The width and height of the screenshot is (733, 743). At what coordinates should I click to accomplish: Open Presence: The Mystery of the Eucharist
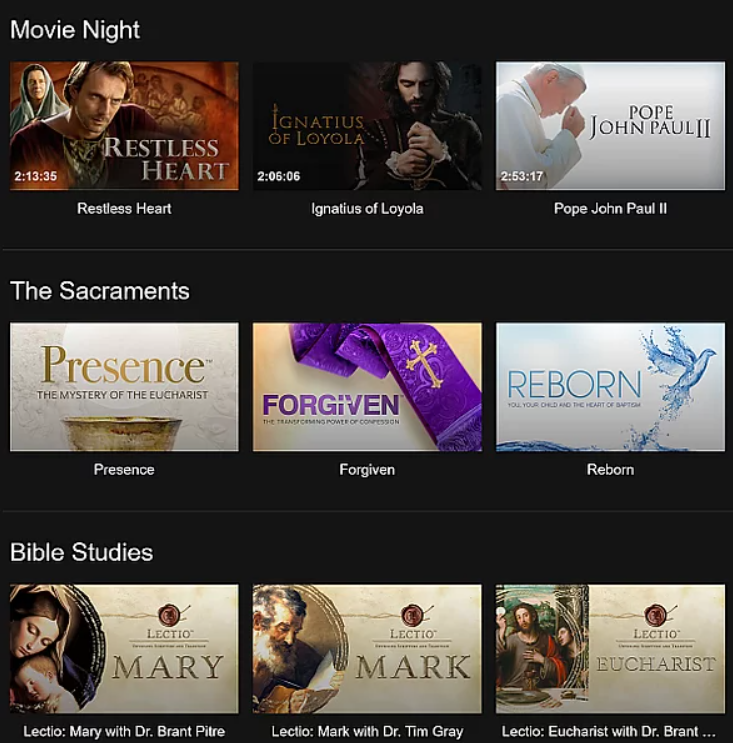[124, 387]
